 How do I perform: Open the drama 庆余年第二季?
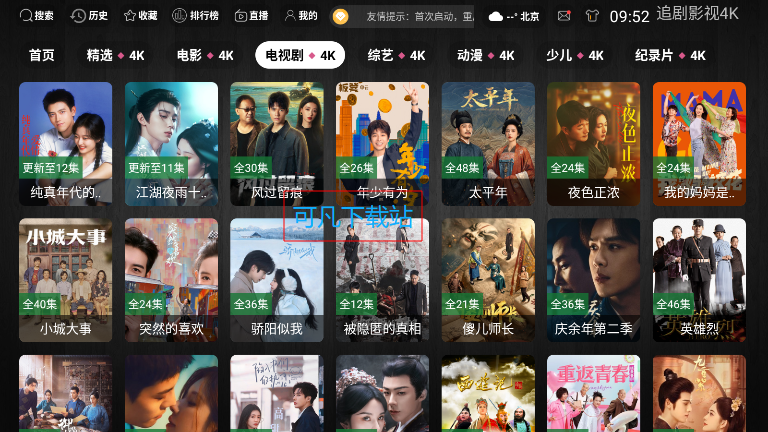[593, 280]
